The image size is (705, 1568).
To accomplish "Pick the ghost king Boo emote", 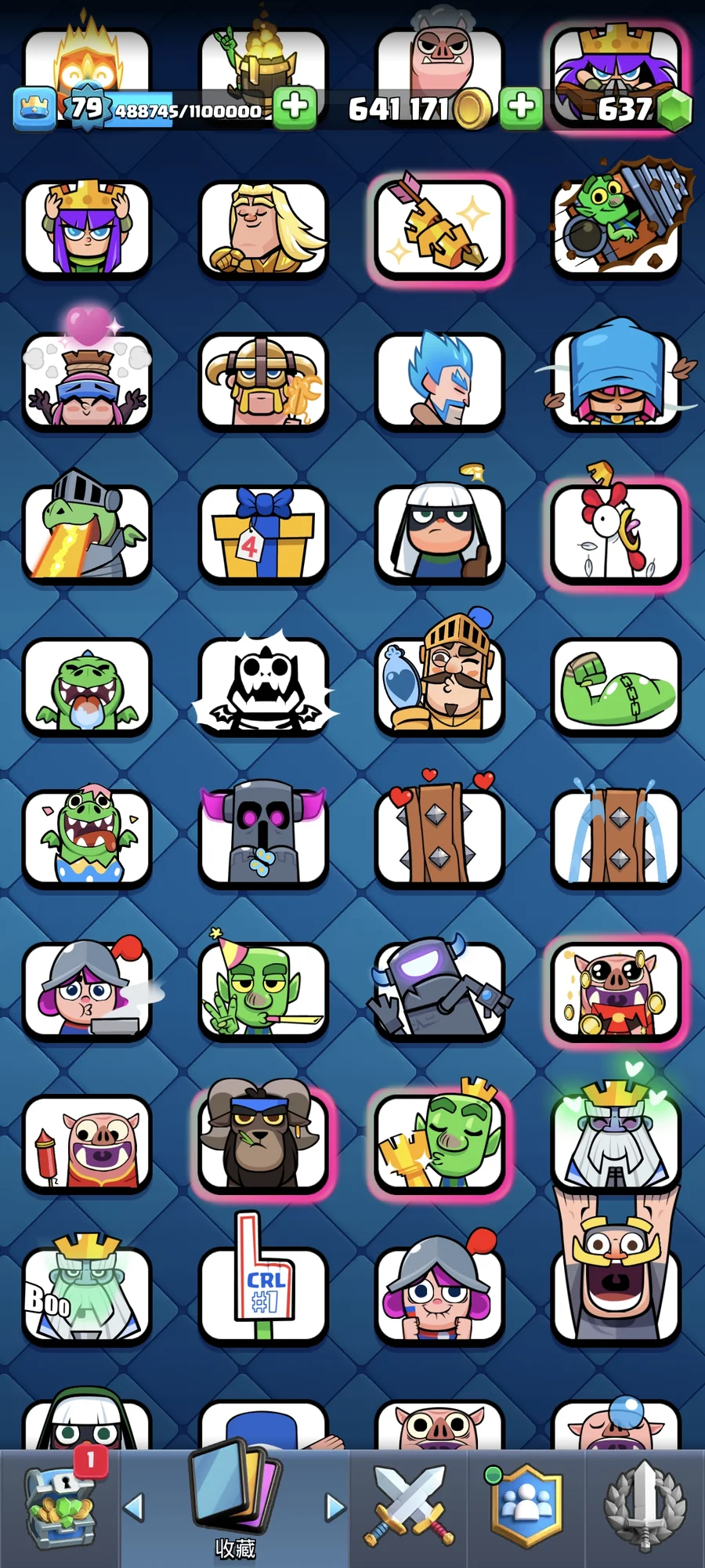I will (87, 1293).
